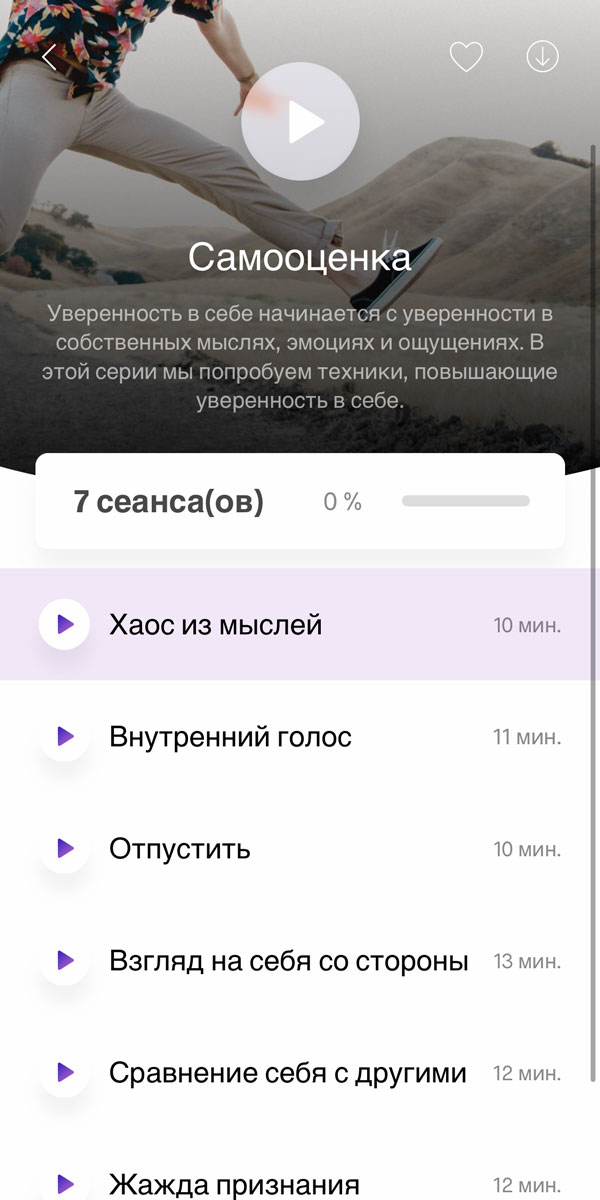The width and height of the screenshot is (600, 1200).
Task: Start playback with the large play button
Action: [x=300, y=122]
